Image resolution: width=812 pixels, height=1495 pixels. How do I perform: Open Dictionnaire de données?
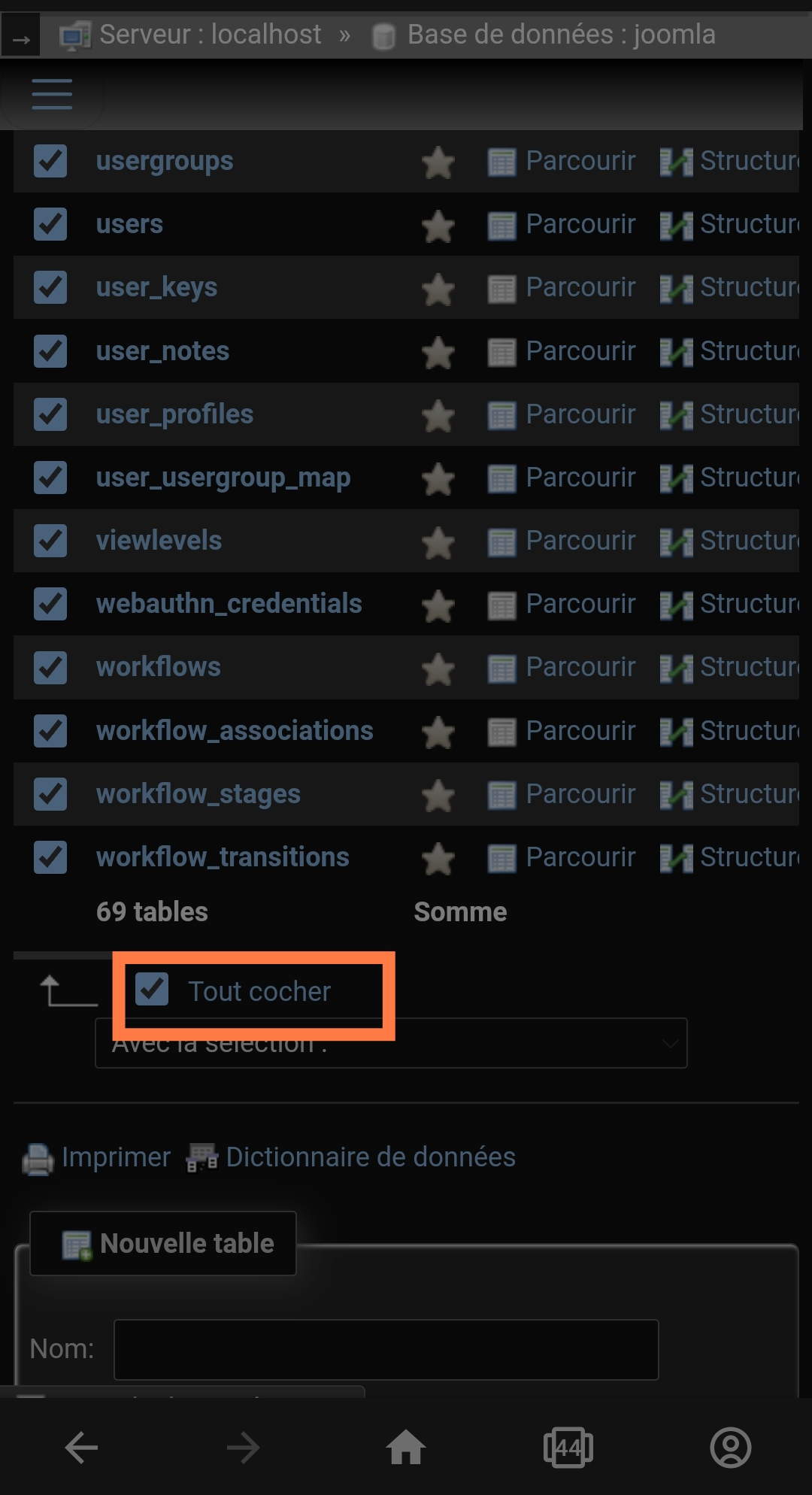pyautogui.click(x=350, y=1157)
